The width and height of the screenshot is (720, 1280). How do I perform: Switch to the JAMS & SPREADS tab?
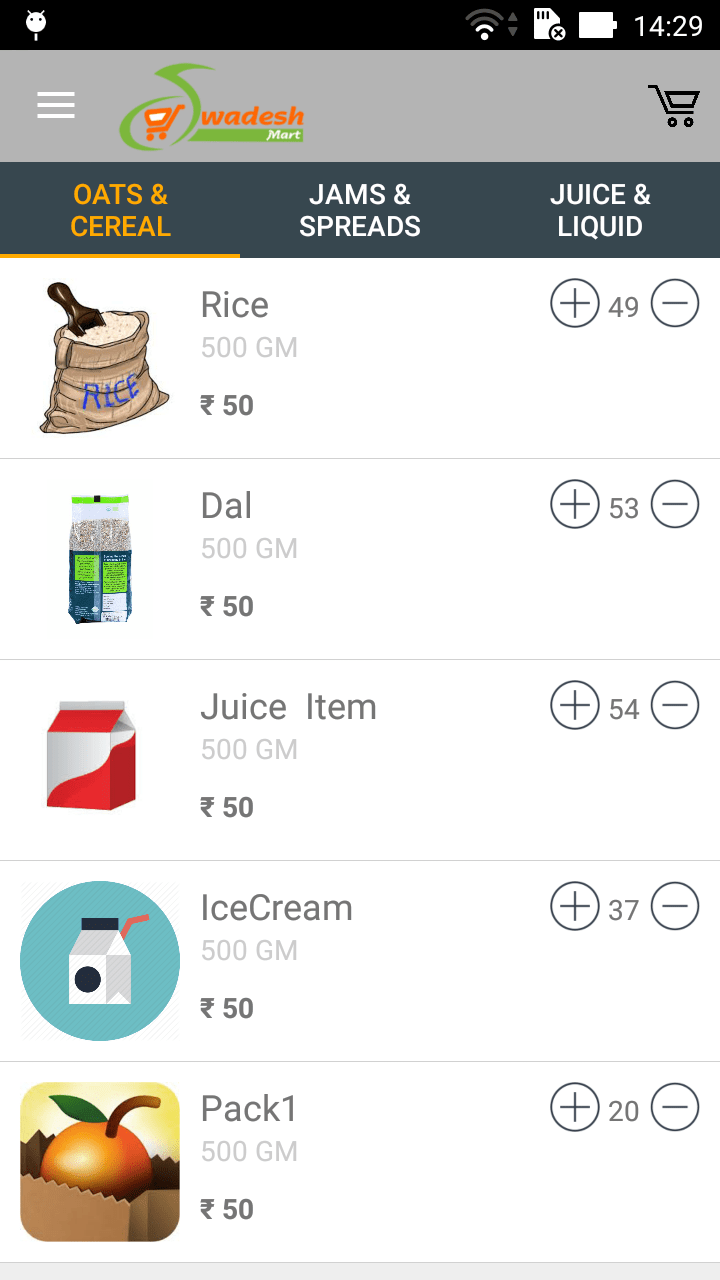click(x=359, y=209)
